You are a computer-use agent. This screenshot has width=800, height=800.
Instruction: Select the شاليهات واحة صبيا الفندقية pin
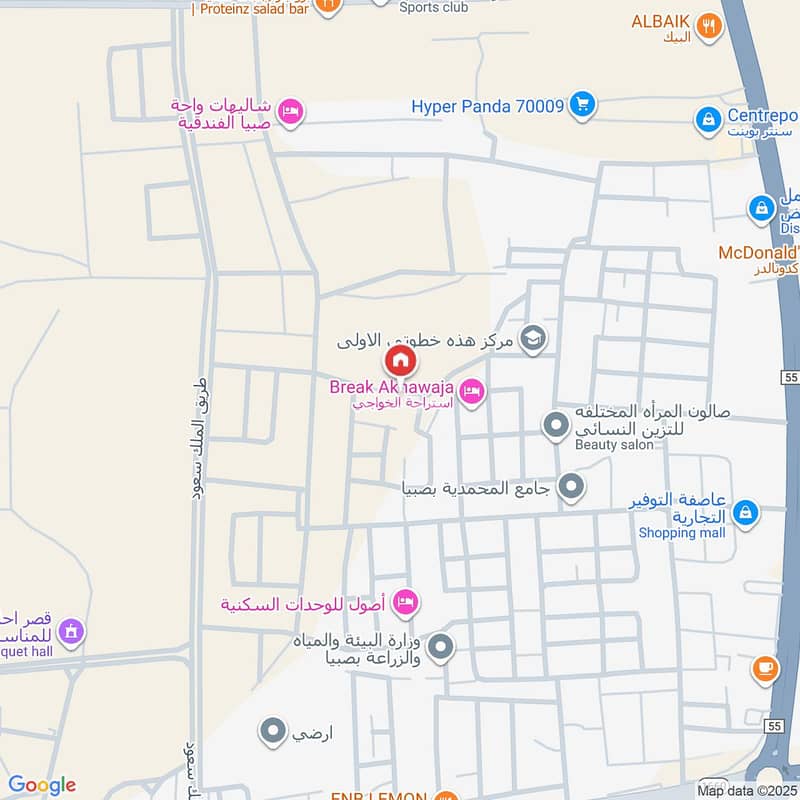click(290, 113)
